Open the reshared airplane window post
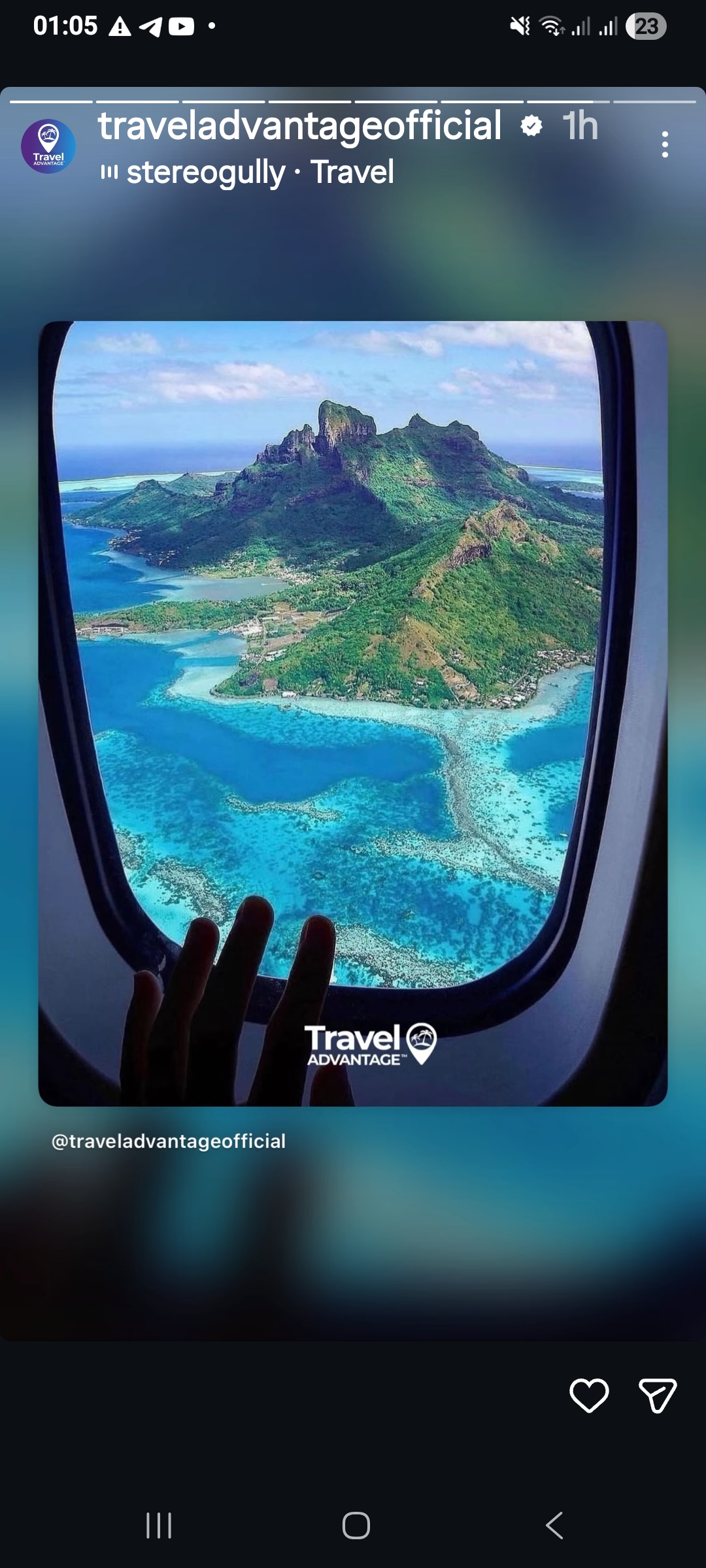Image resolution: width=706 pixels, height=1568 pixels. coord(353,713)
